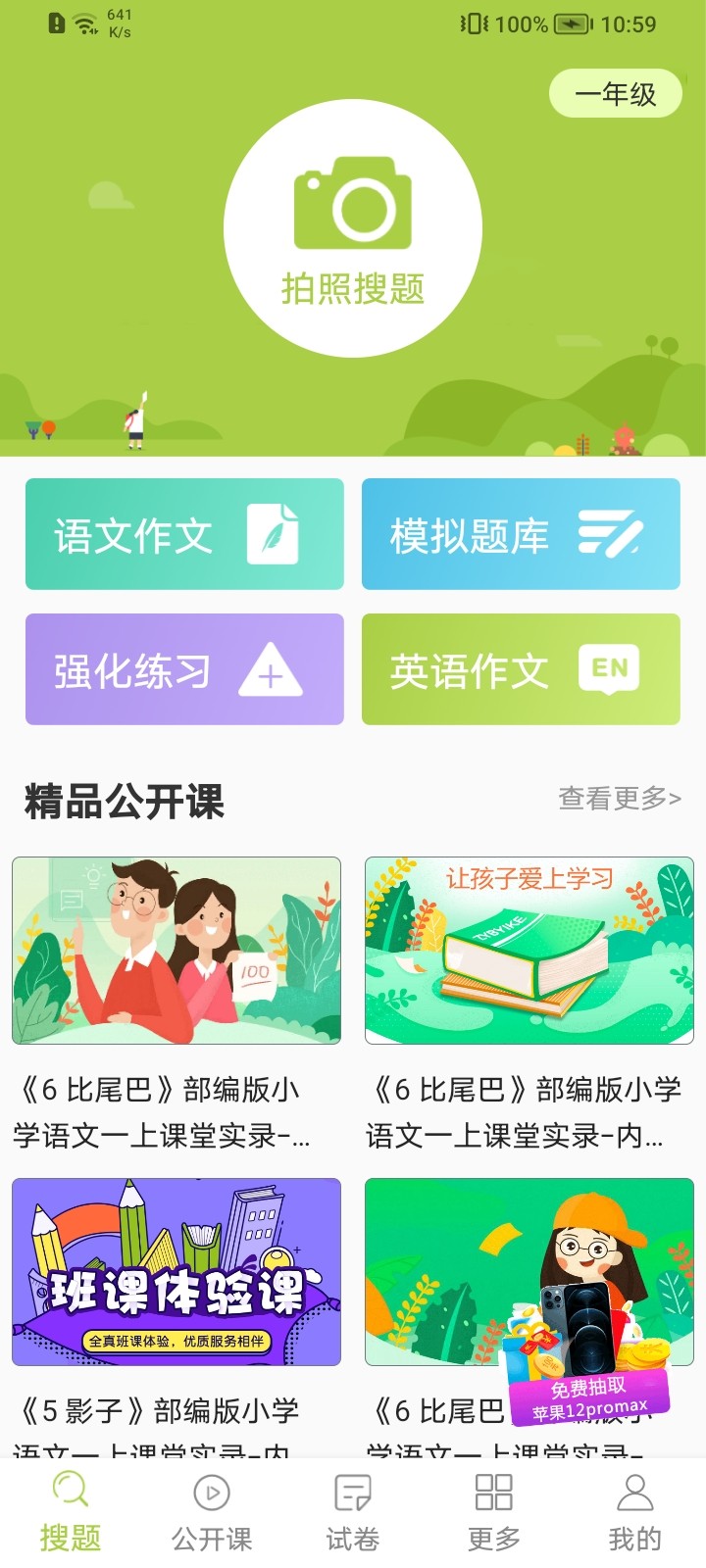
Task: Open the 让孩子爱上学习 course card
Action: click(x=529, y=951)
